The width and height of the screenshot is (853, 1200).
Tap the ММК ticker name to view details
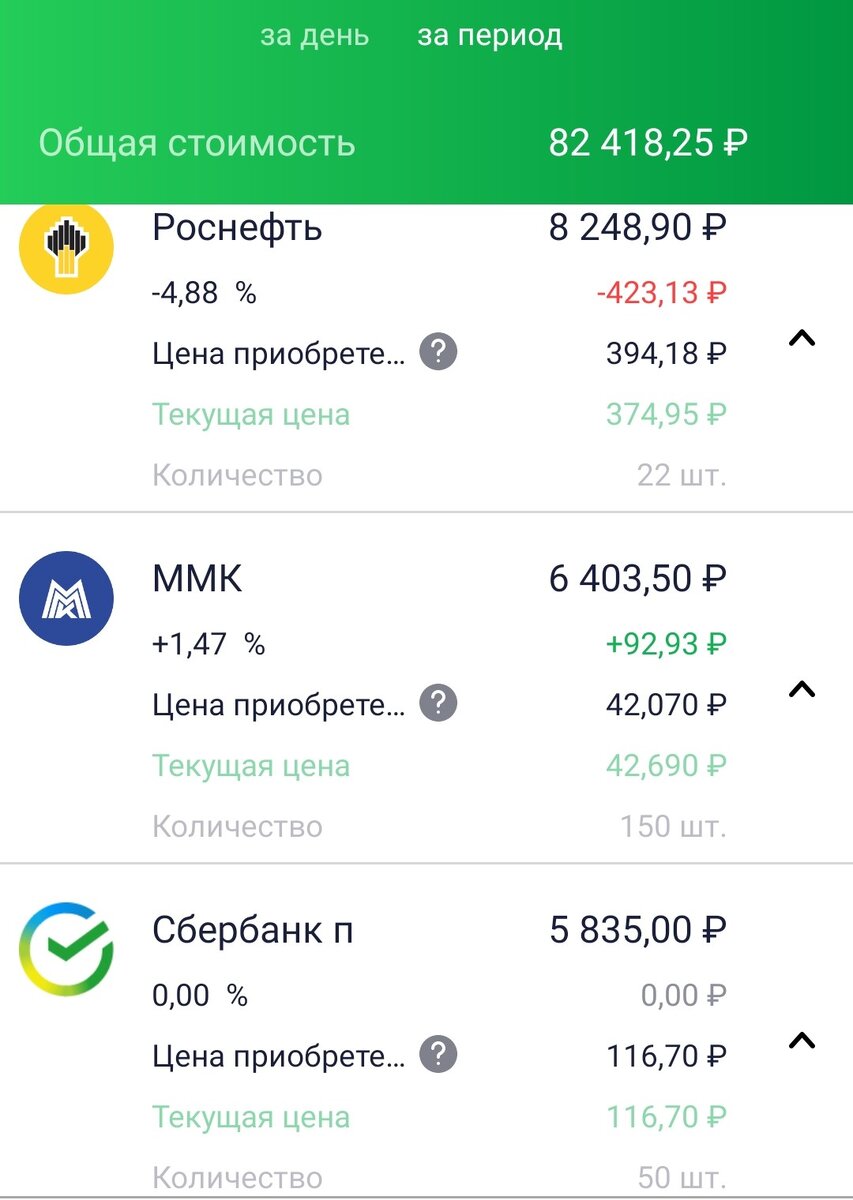pos(195,578)
